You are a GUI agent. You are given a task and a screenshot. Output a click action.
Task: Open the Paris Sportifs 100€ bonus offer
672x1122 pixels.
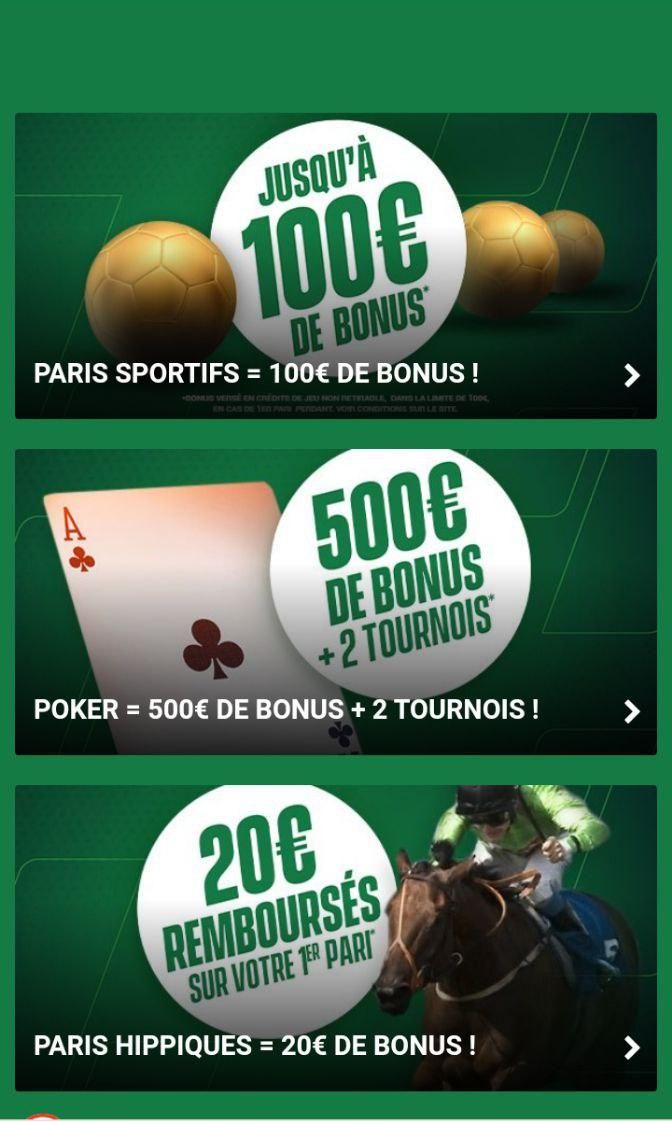335,266
